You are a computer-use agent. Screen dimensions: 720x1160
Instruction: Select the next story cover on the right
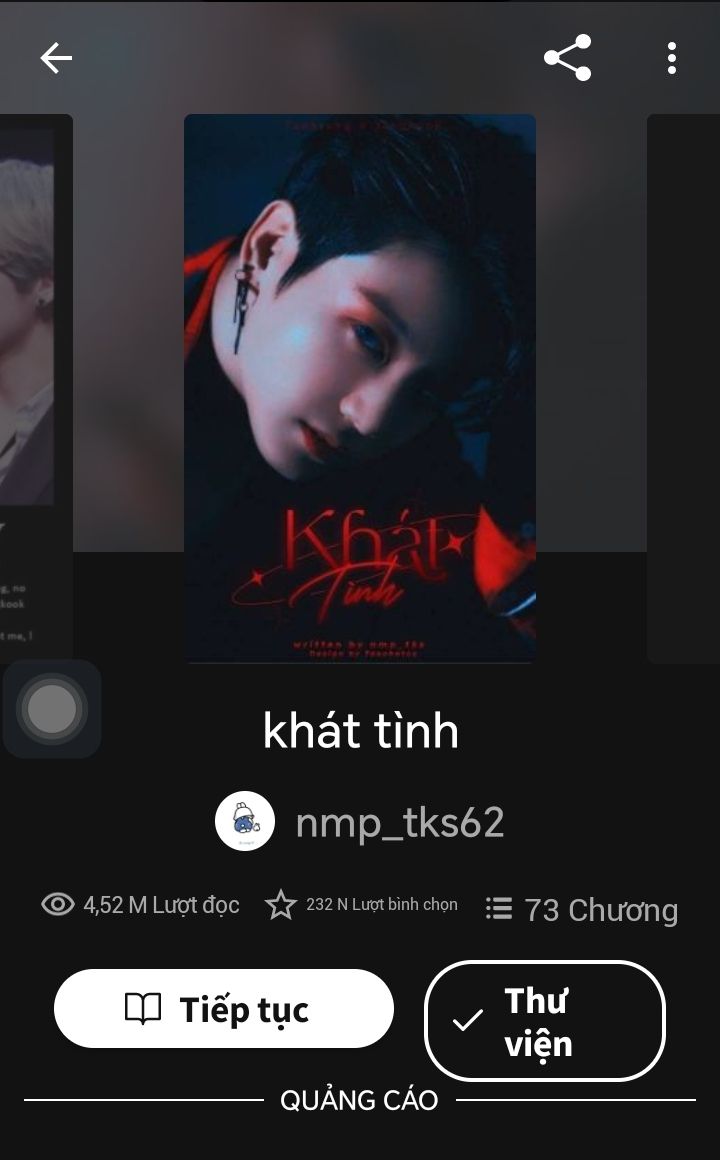pyautogui.click(x=683, y=388)
